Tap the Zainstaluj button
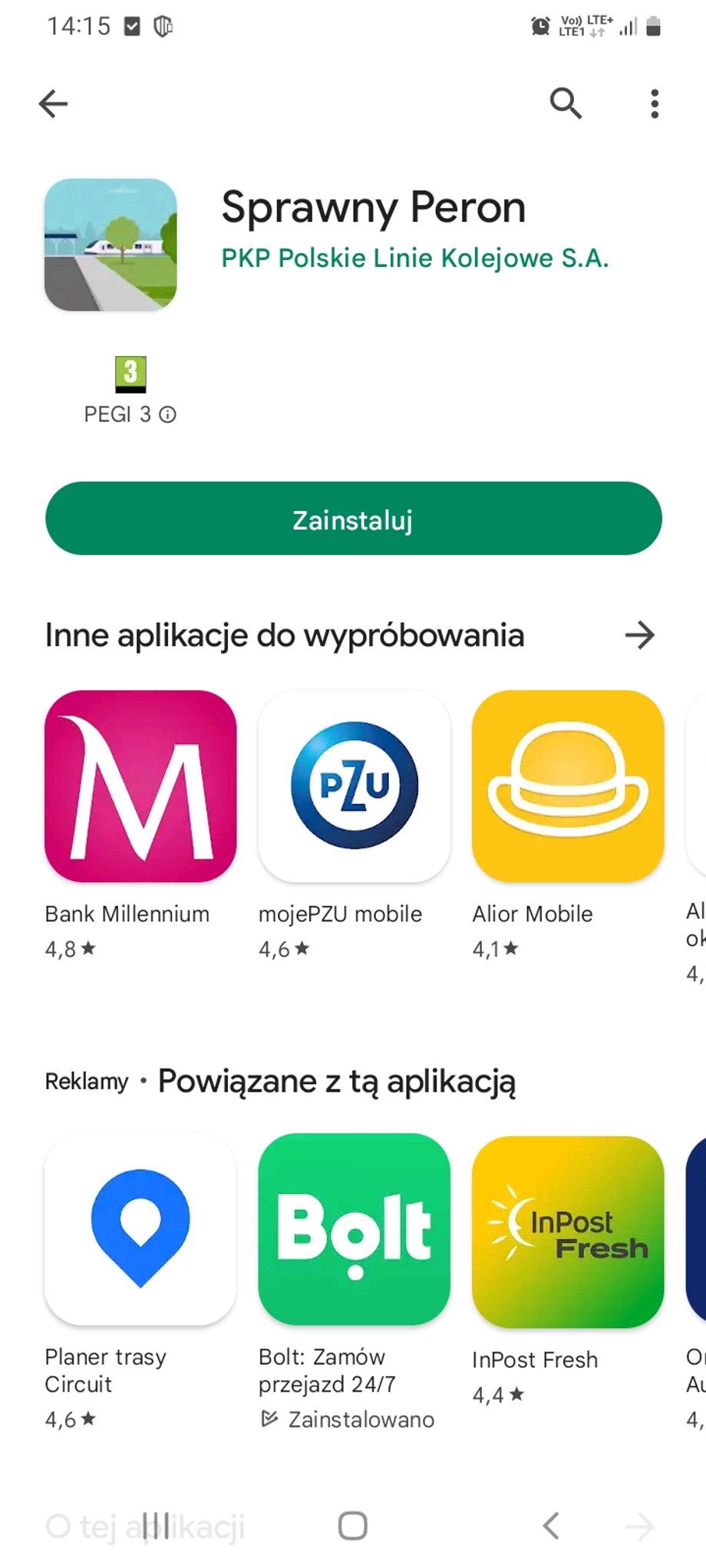 pos(353,519)
